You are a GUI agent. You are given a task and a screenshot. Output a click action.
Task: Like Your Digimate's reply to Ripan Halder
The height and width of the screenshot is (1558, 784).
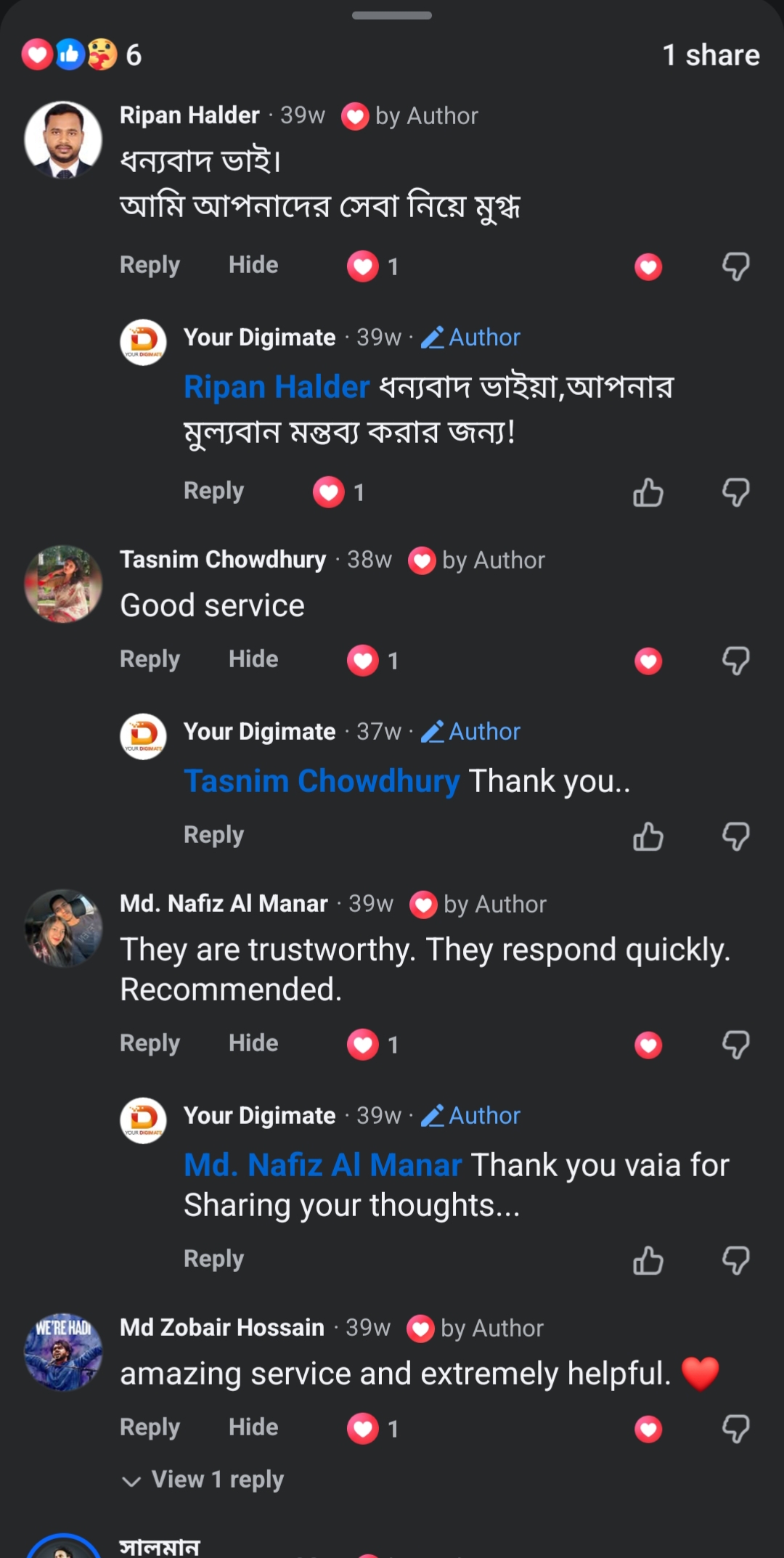point(648,492)
